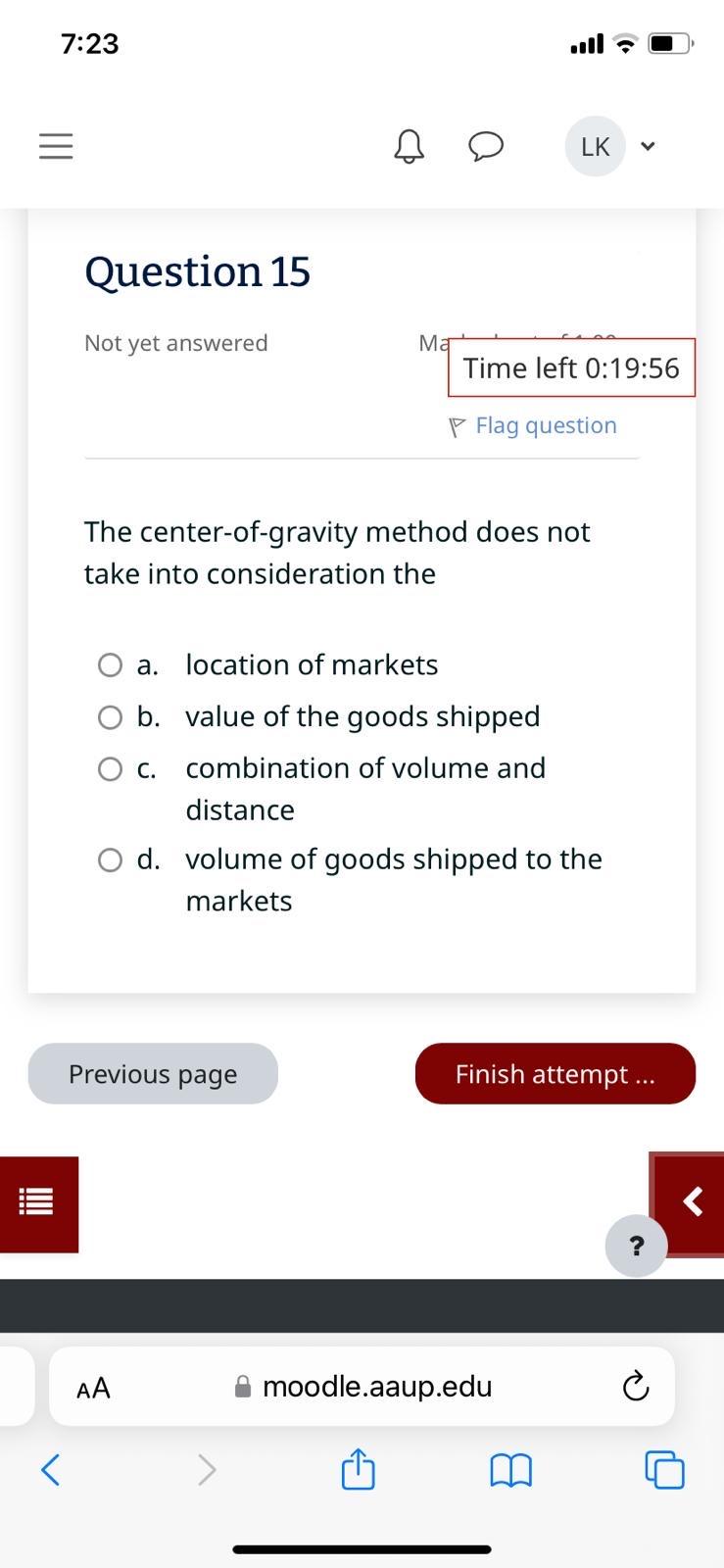This screenshot has height=1568, width=724.
Task: Flag question 15 for review
Action: (x=534, y=424)
